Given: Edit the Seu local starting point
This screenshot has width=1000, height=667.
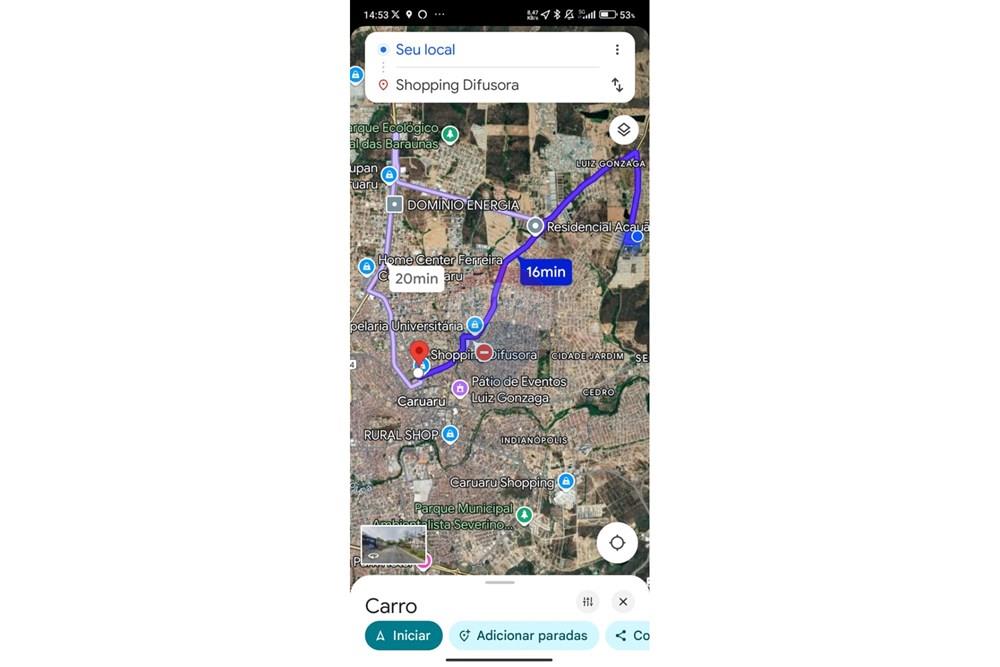Looking at the screenshot, I should click(480, 50).
